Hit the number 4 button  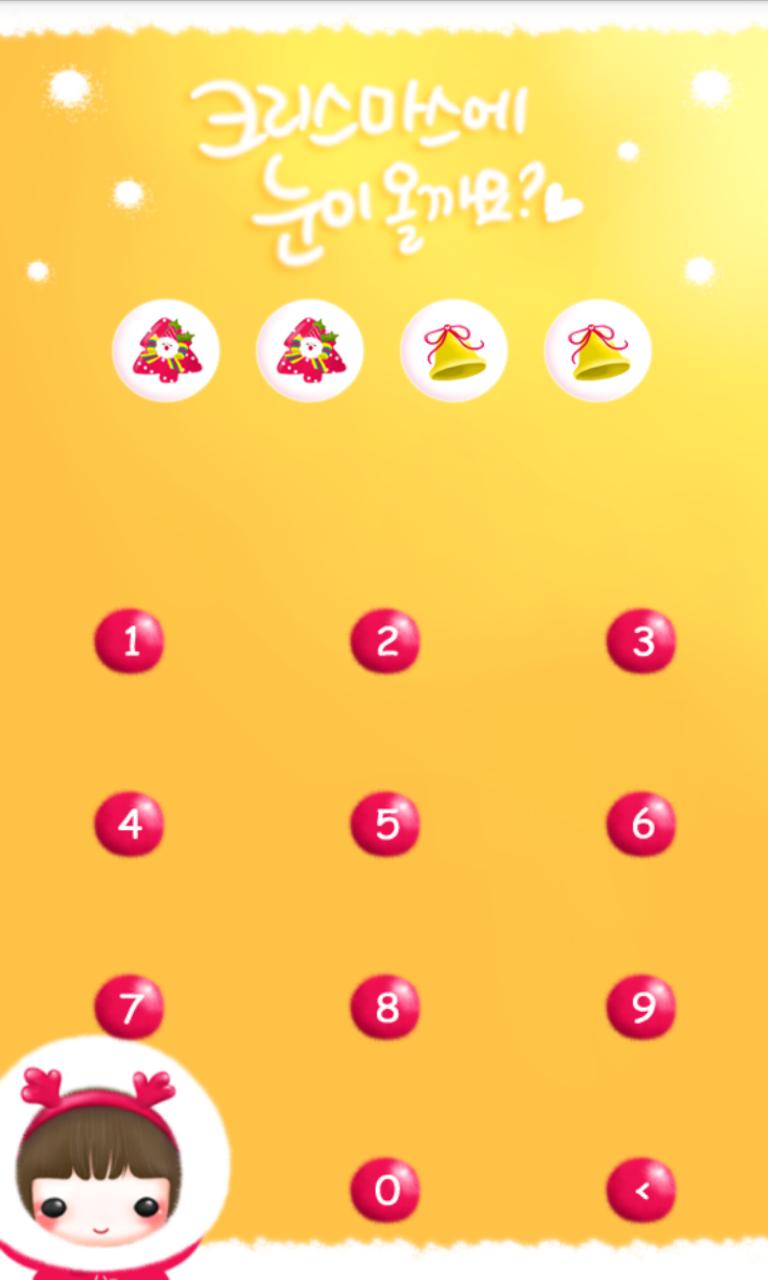point(130,824)
